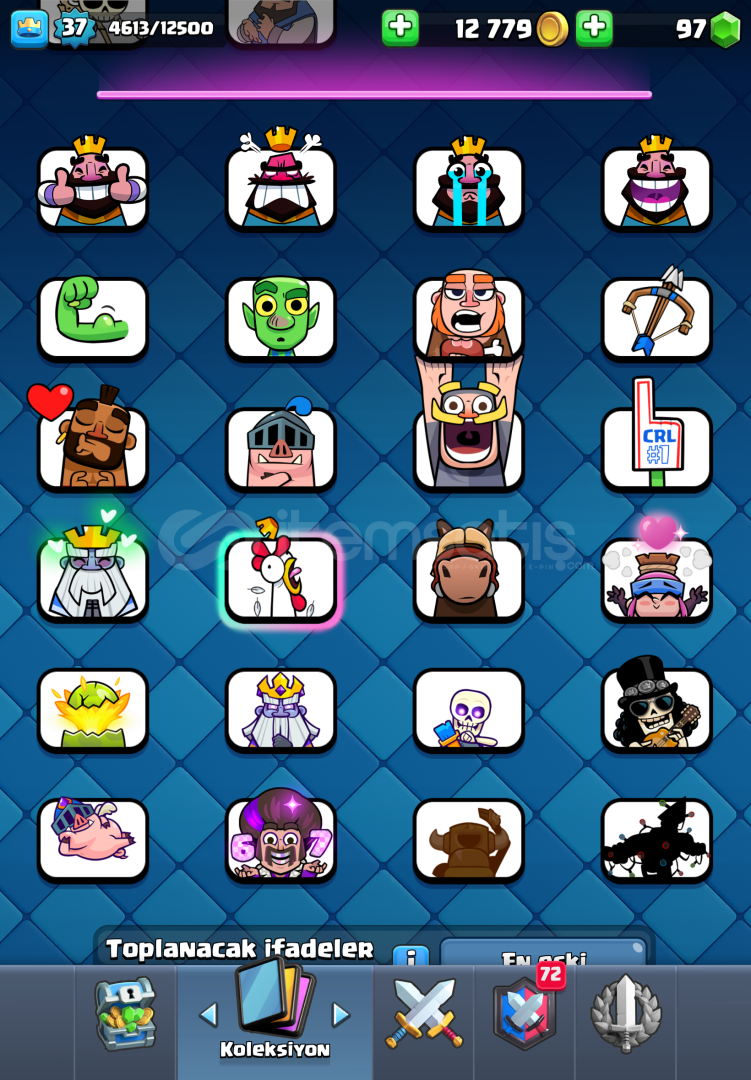Choose the skeleton guitarist with top hat emote

coord(656,708)
